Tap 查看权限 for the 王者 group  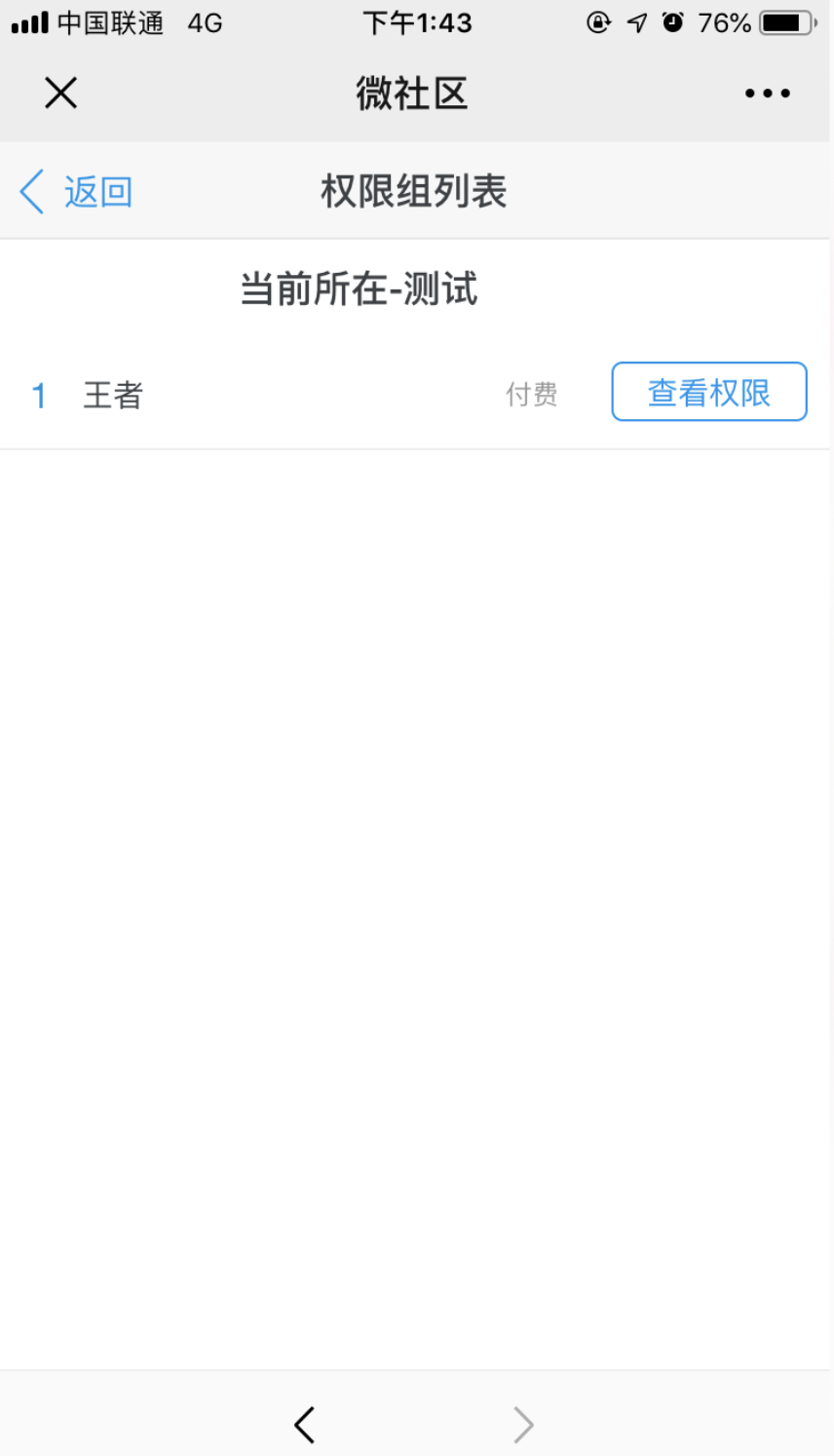point(709,392)
